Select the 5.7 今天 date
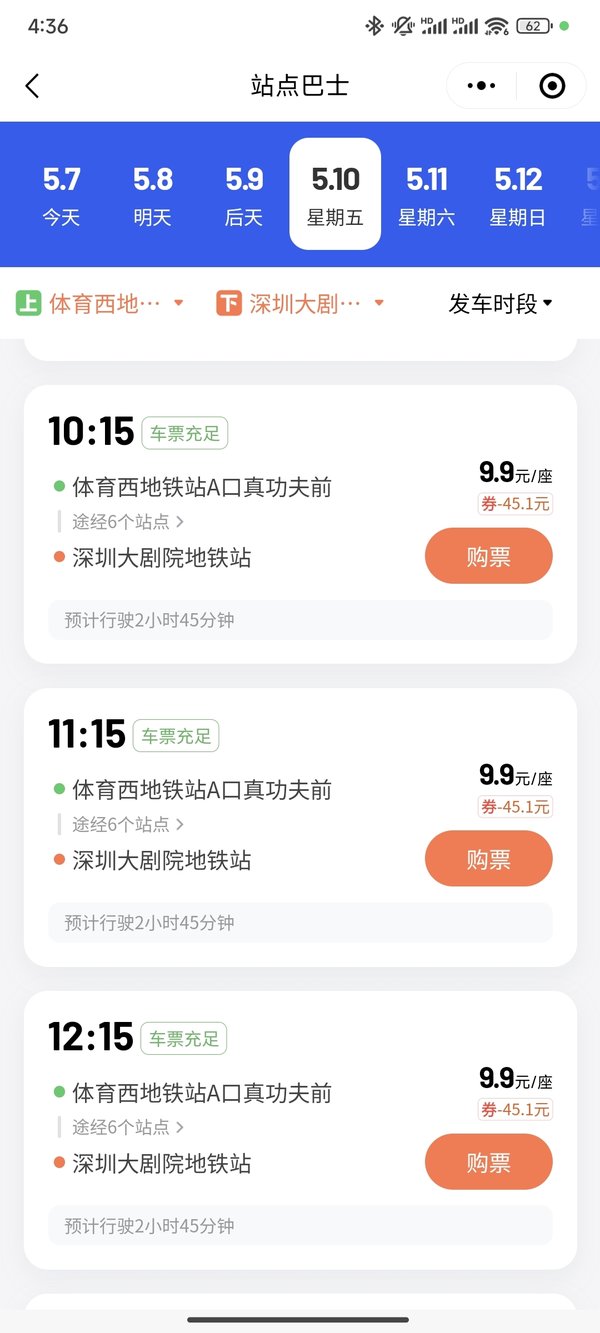600x1333 pixels. [61, 194]
